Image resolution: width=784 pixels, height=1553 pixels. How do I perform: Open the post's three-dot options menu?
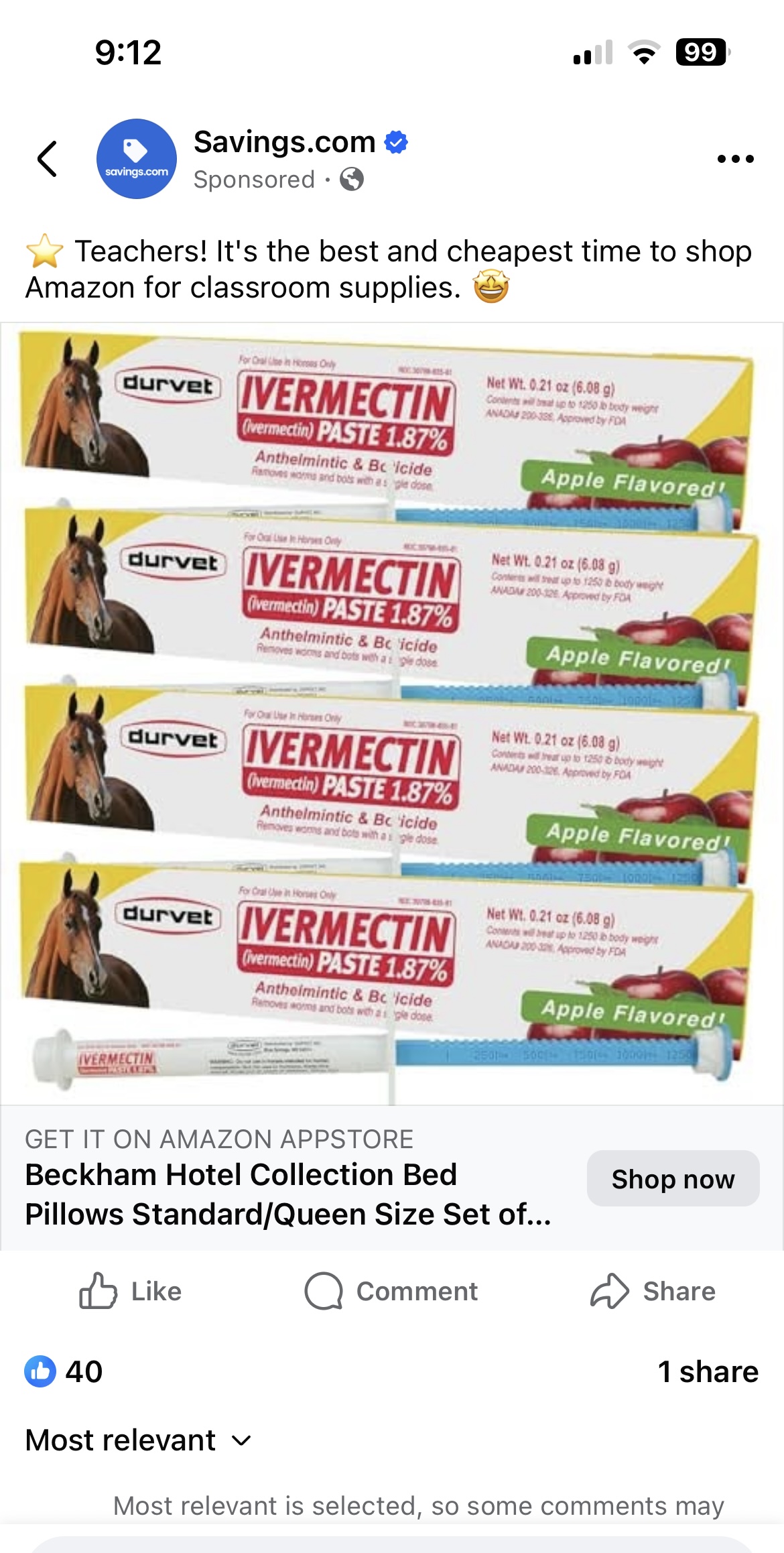(x=735, y=159)
